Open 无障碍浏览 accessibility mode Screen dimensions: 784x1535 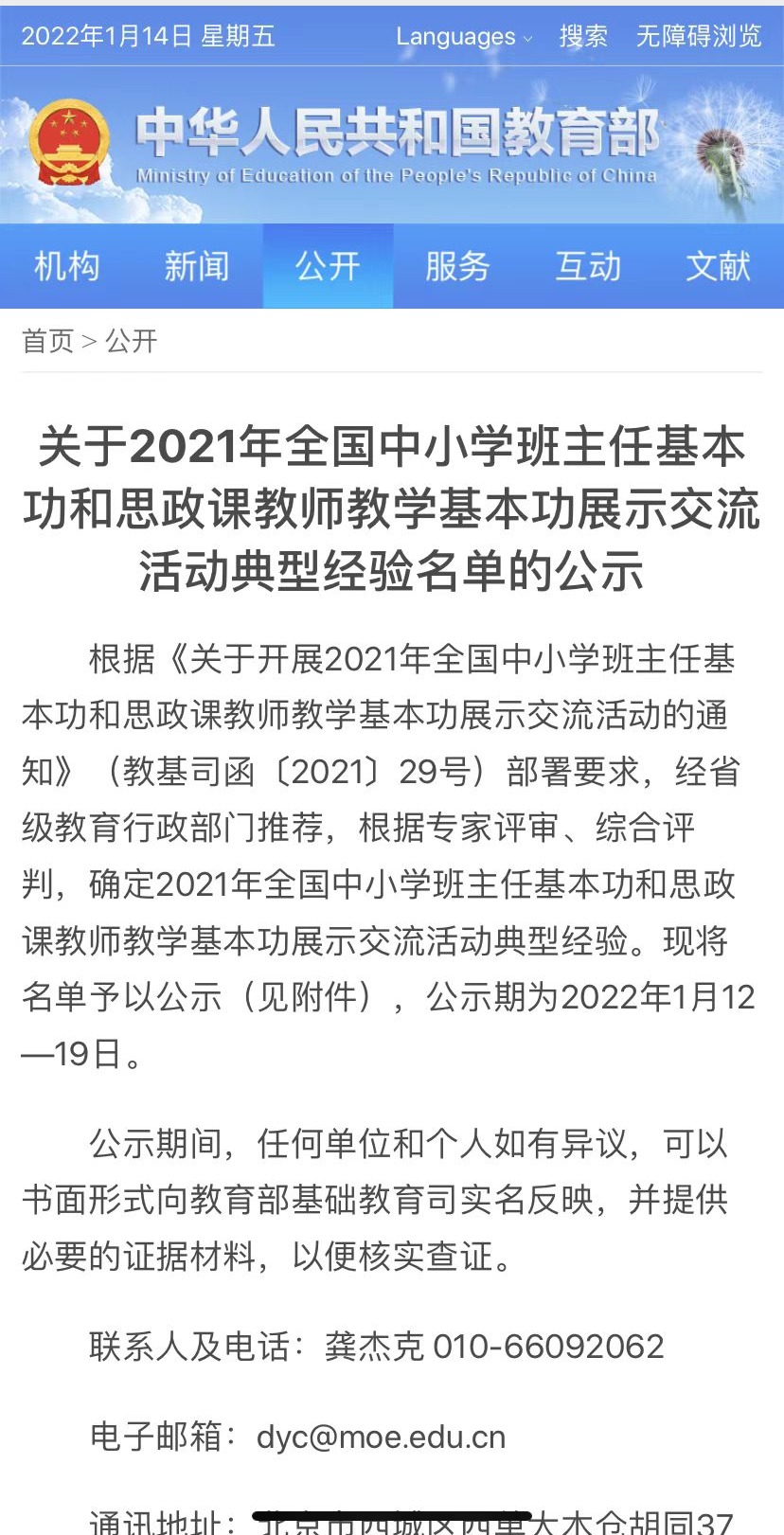(699, 36)
